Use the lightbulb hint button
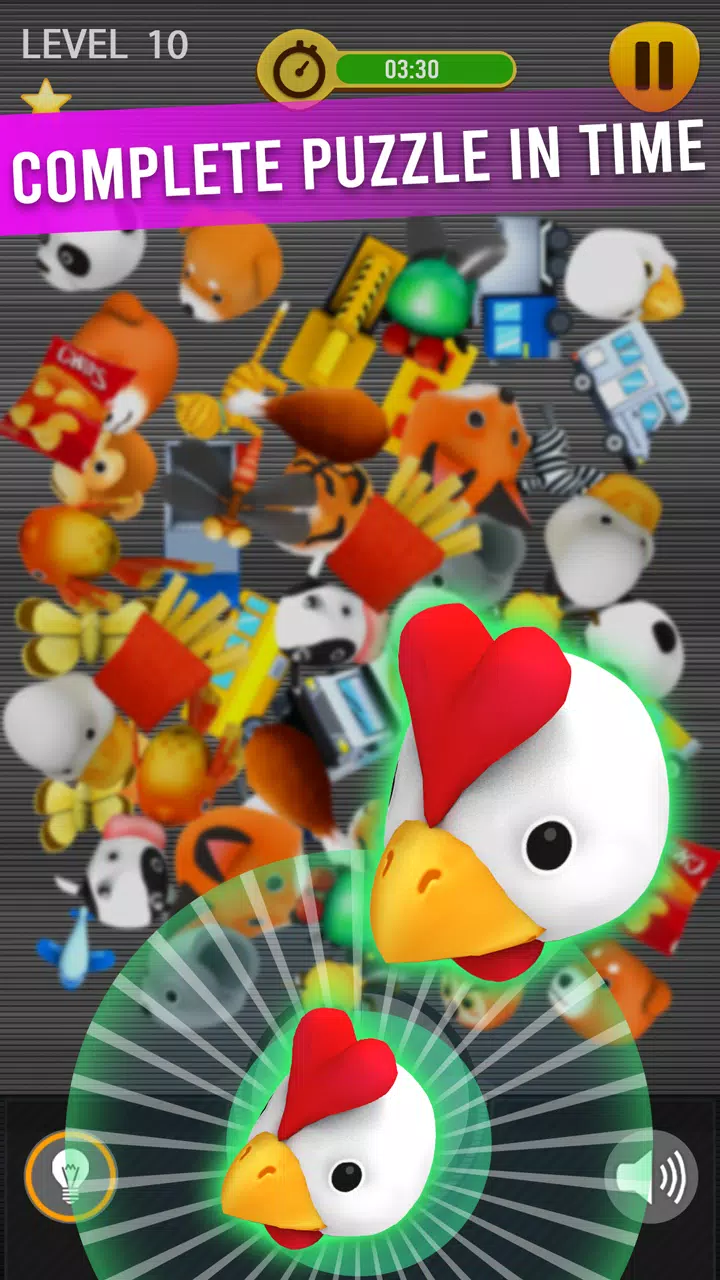 click(x=70, y=1177)
